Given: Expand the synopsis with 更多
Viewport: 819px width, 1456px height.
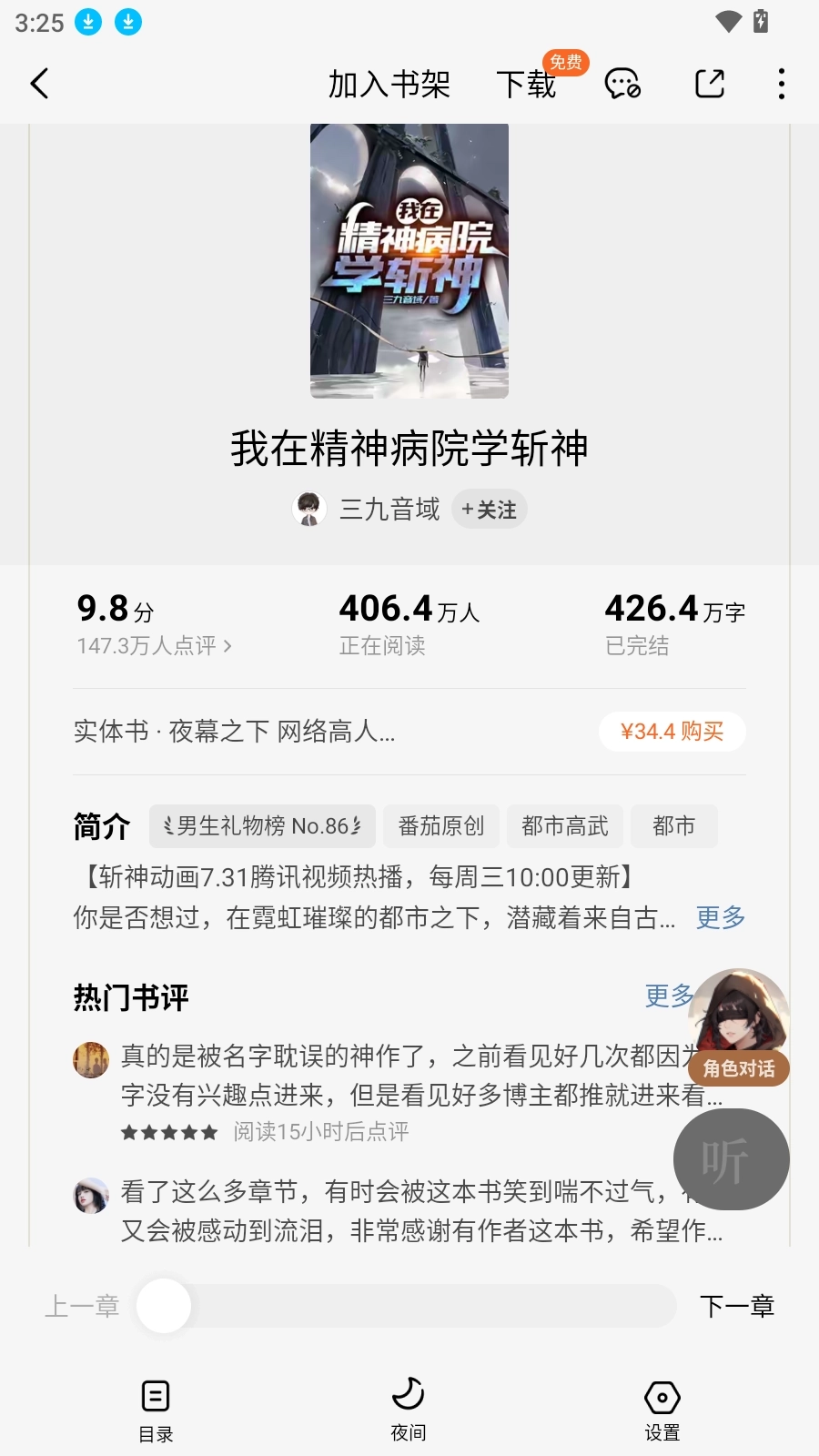Looking at the screenshot, I should pos(720,917).
